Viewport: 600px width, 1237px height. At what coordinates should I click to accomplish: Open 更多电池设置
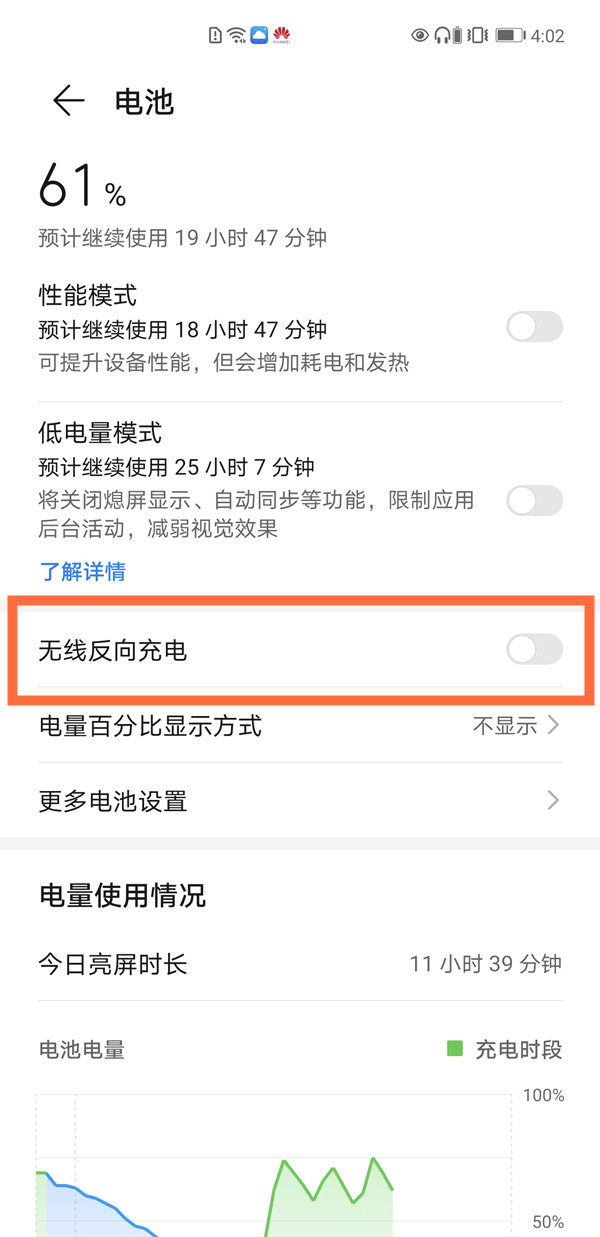[300, 801]
